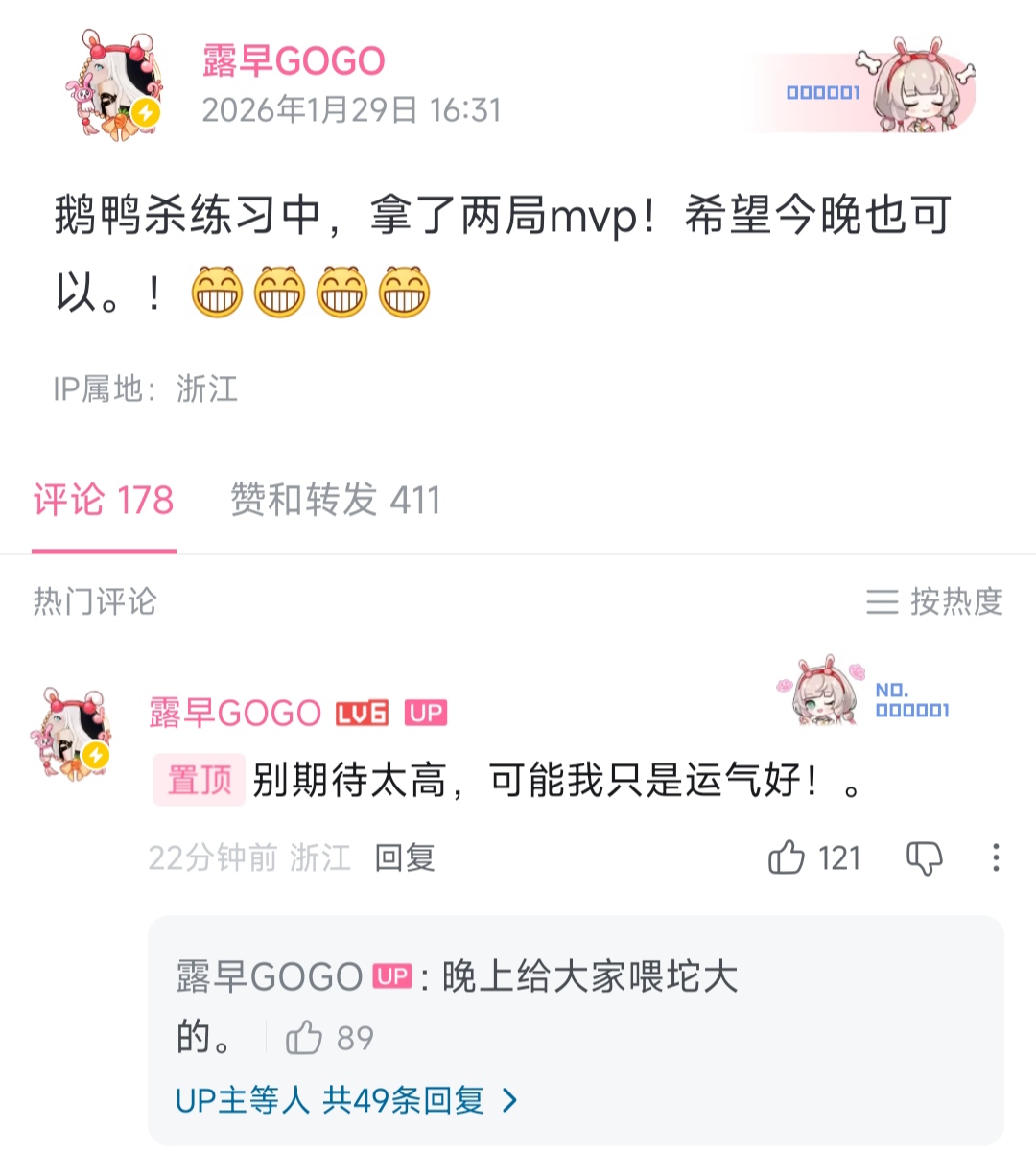
Task: Tap 回复 under the pinned comment
Action: click(x=405, y=857)
